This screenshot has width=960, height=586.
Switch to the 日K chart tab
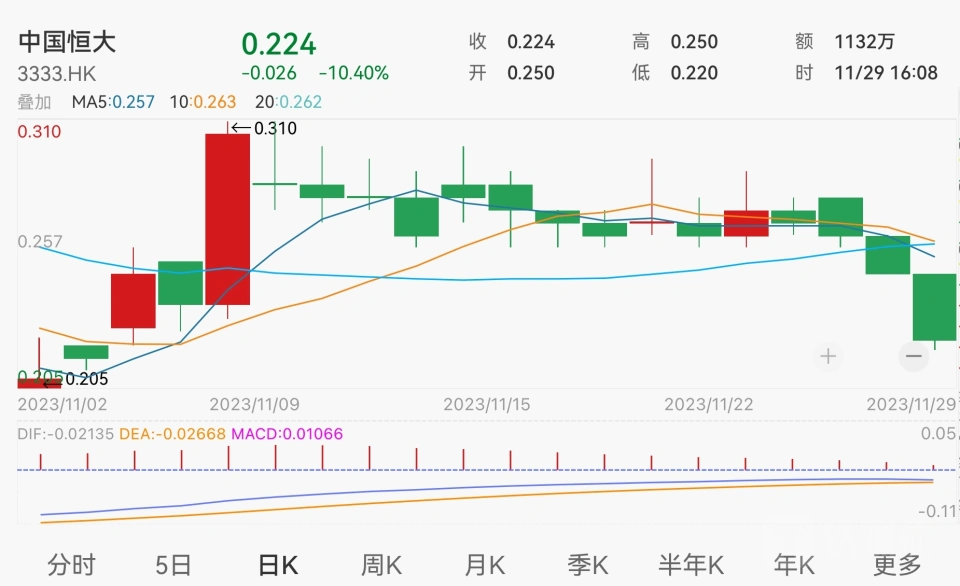(277, 564)
